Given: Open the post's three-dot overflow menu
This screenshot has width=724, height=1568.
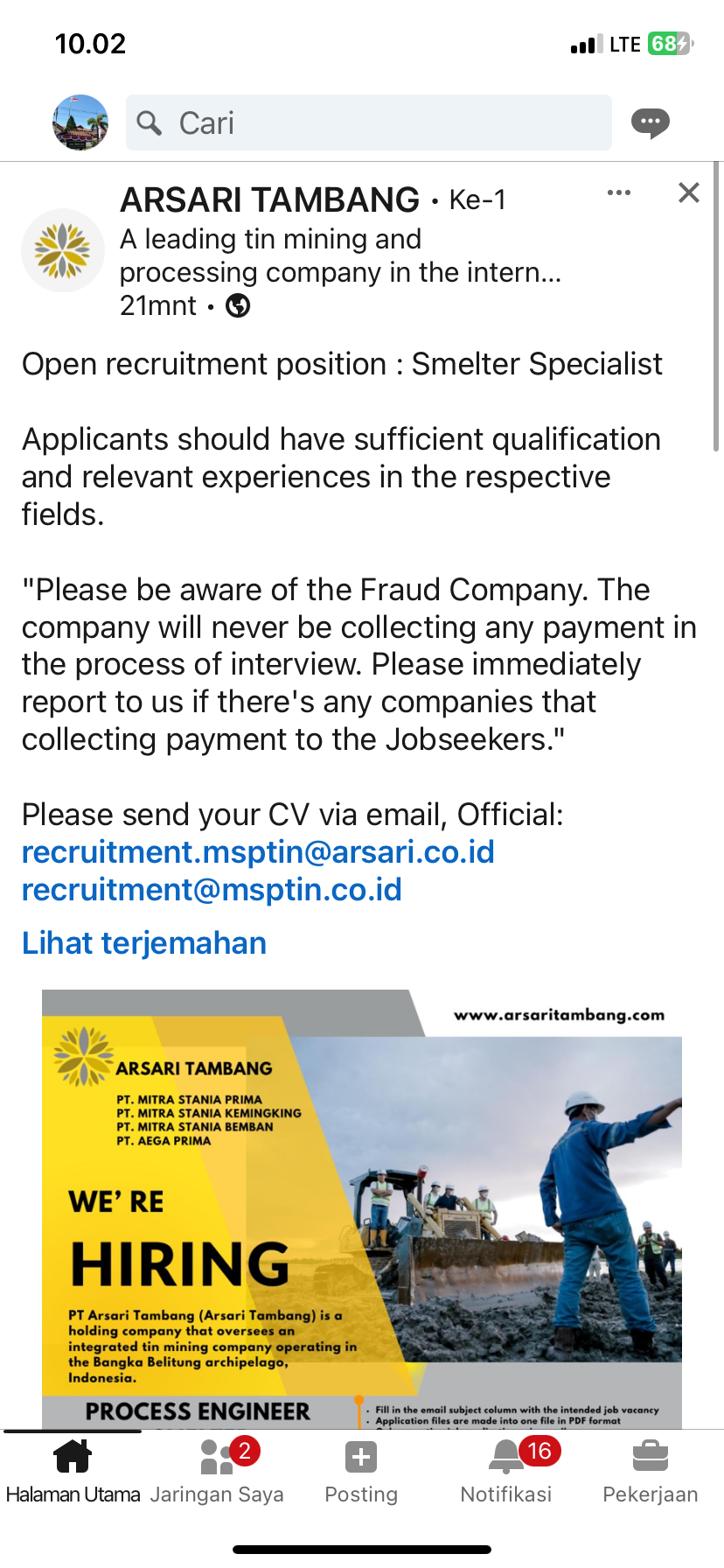Looking at the screenshot, I should (619, 192).
